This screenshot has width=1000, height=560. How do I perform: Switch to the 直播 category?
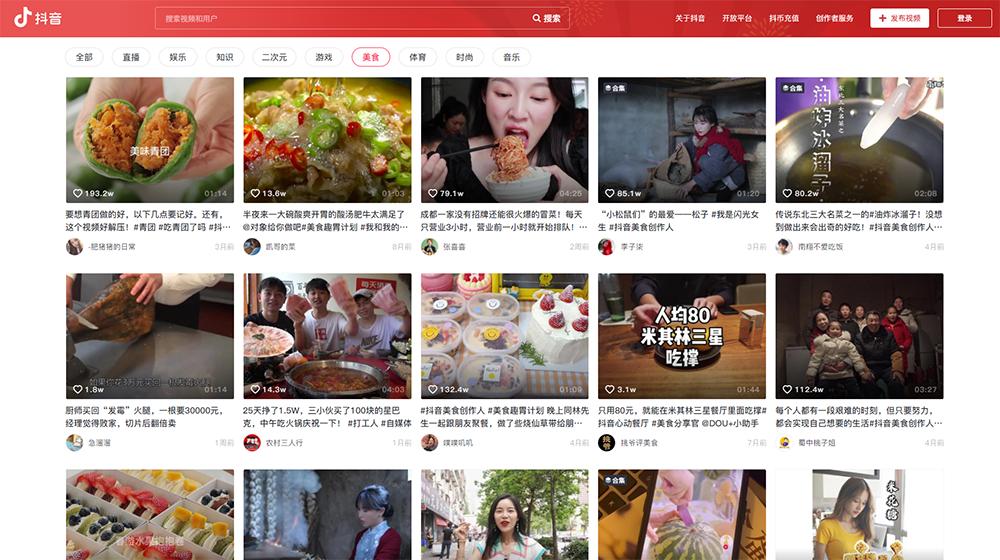point(131,57)
